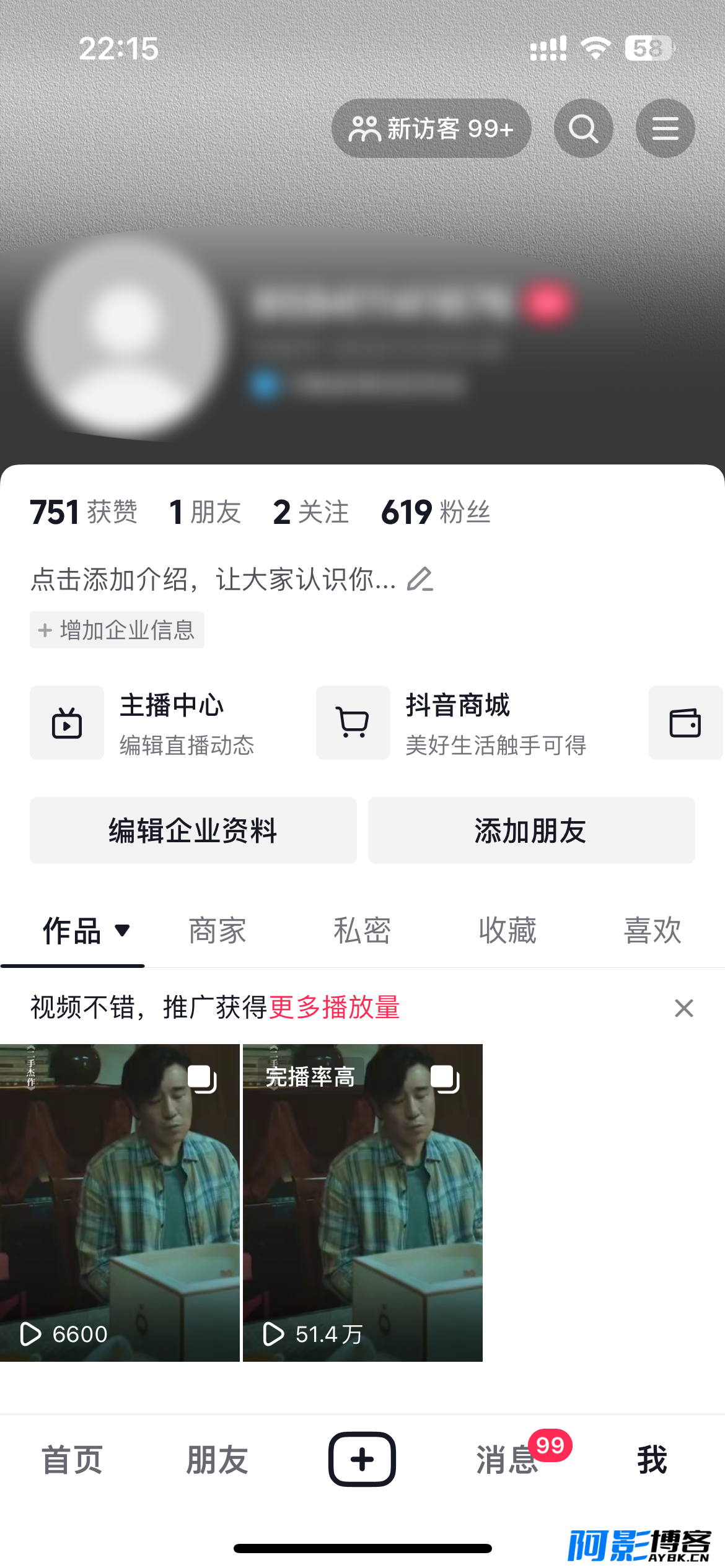Switch to the 私密 tab

(362, 931)
